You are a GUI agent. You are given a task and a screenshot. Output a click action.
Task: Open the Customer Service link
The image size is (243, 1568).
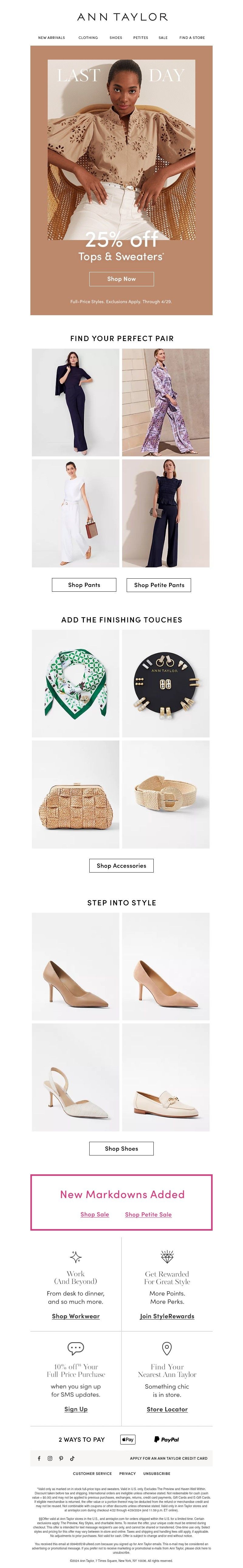click(x=92, y=1474)
